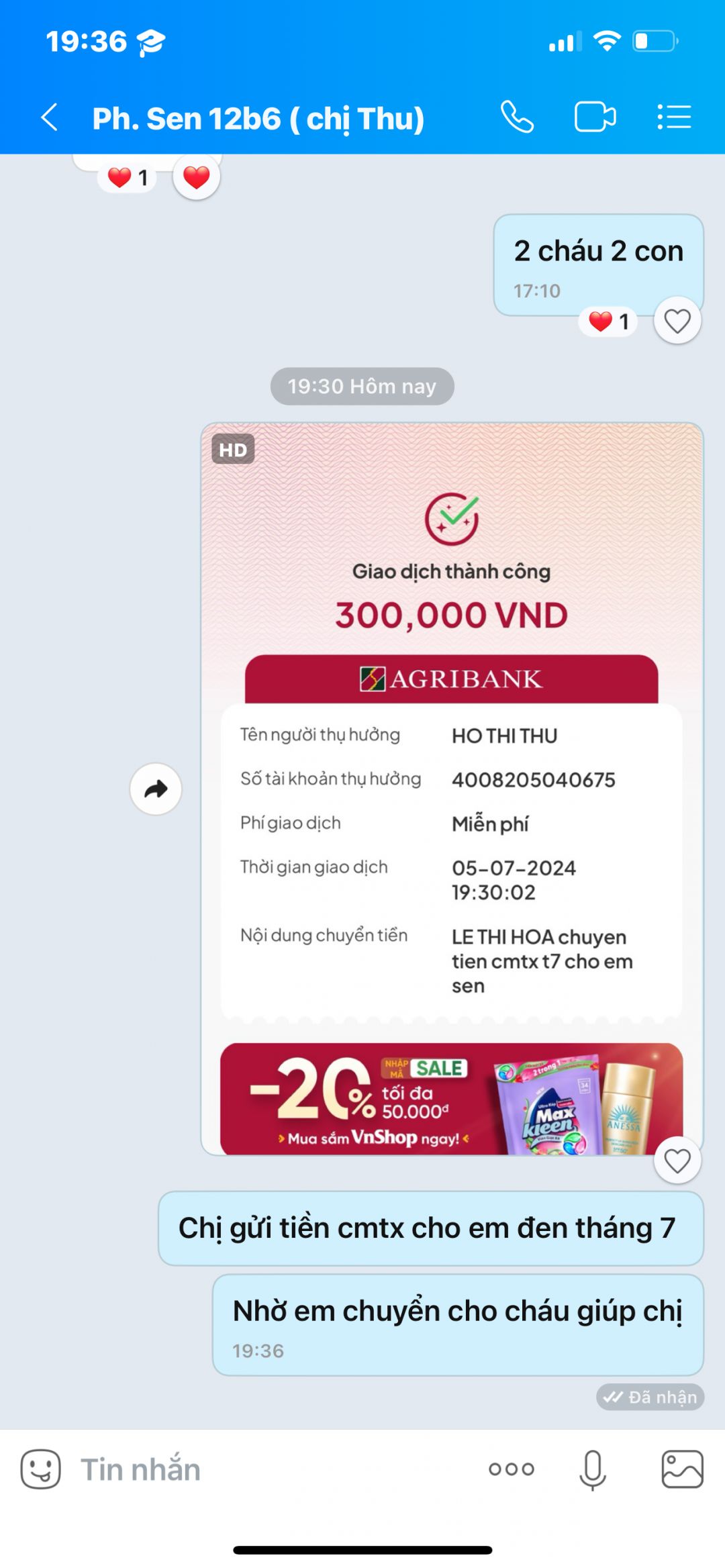
Task: Forward the Agribank transaction image
Action: [156, 789]
